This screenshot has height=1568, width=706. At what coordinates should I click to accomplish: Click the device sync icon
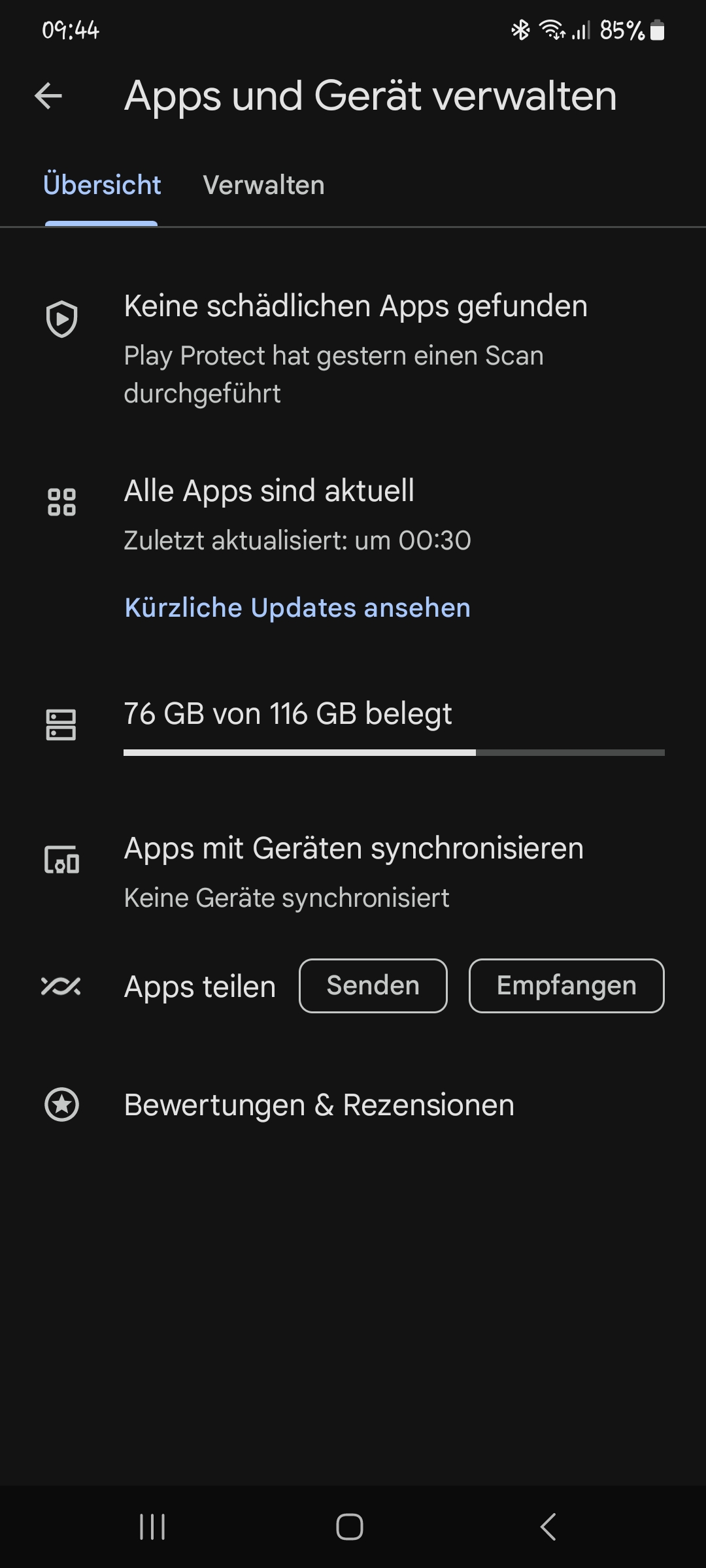pyautogui.click(x=62, y=861)
